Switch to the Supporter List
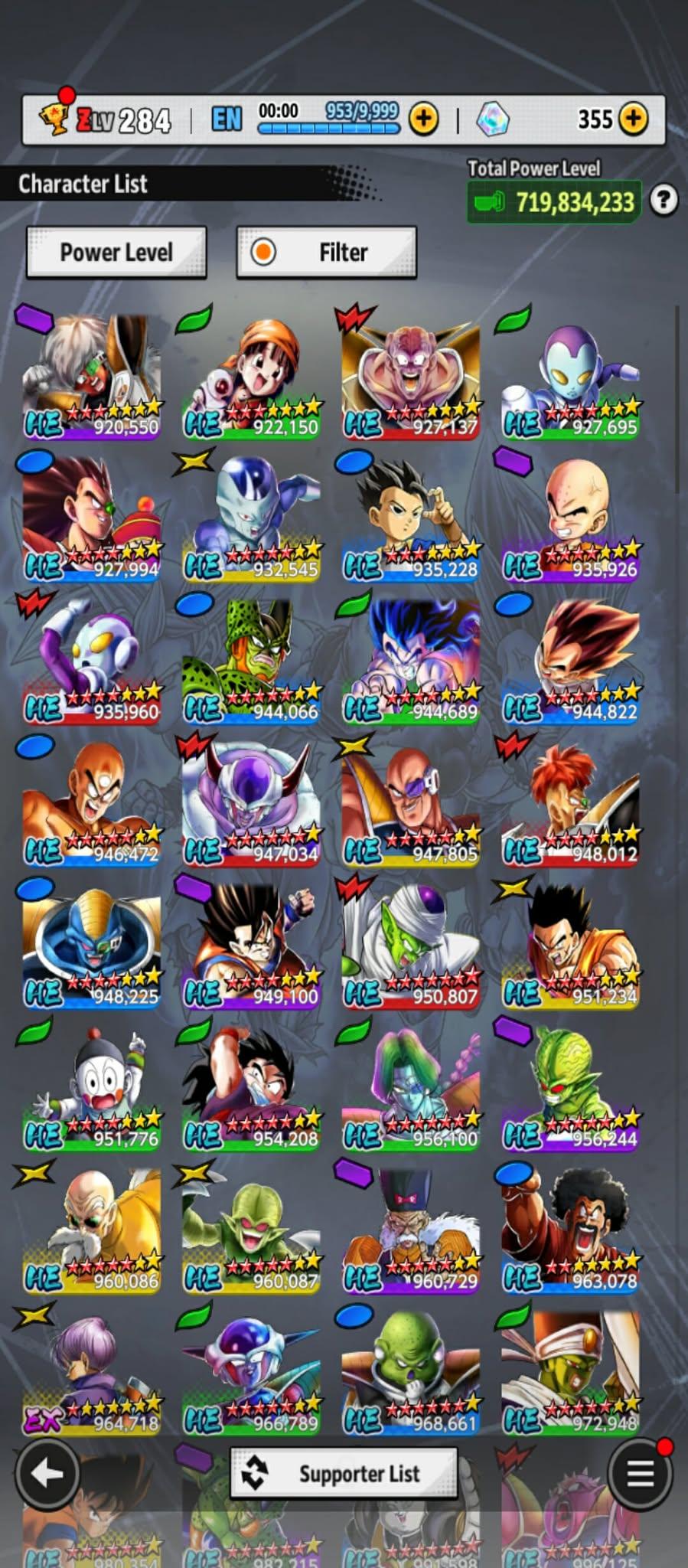The width and height of the screenshot is (688, 1568). coord(344,1473)
